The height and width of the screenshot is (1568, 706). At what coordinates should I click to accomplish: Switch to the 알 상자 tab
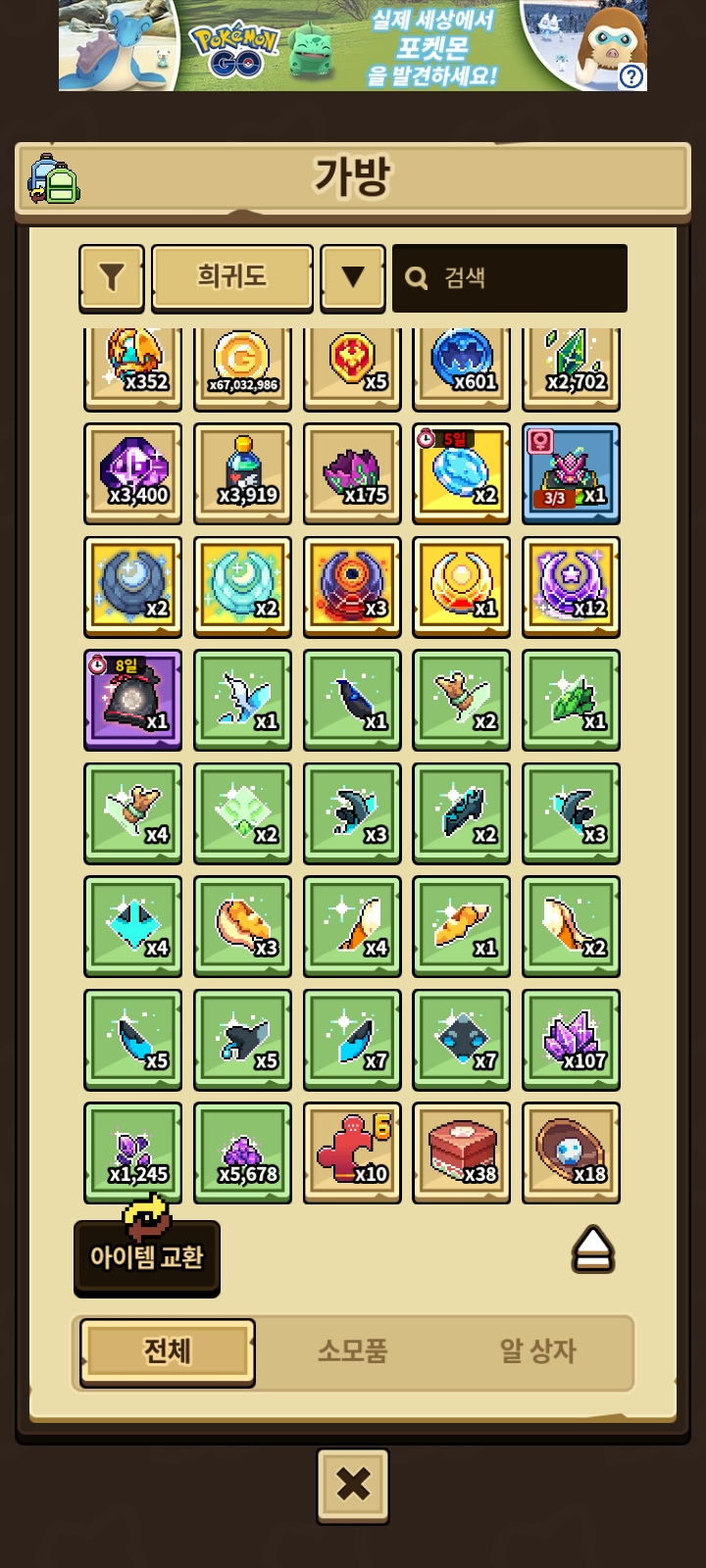coord(537,1351)
